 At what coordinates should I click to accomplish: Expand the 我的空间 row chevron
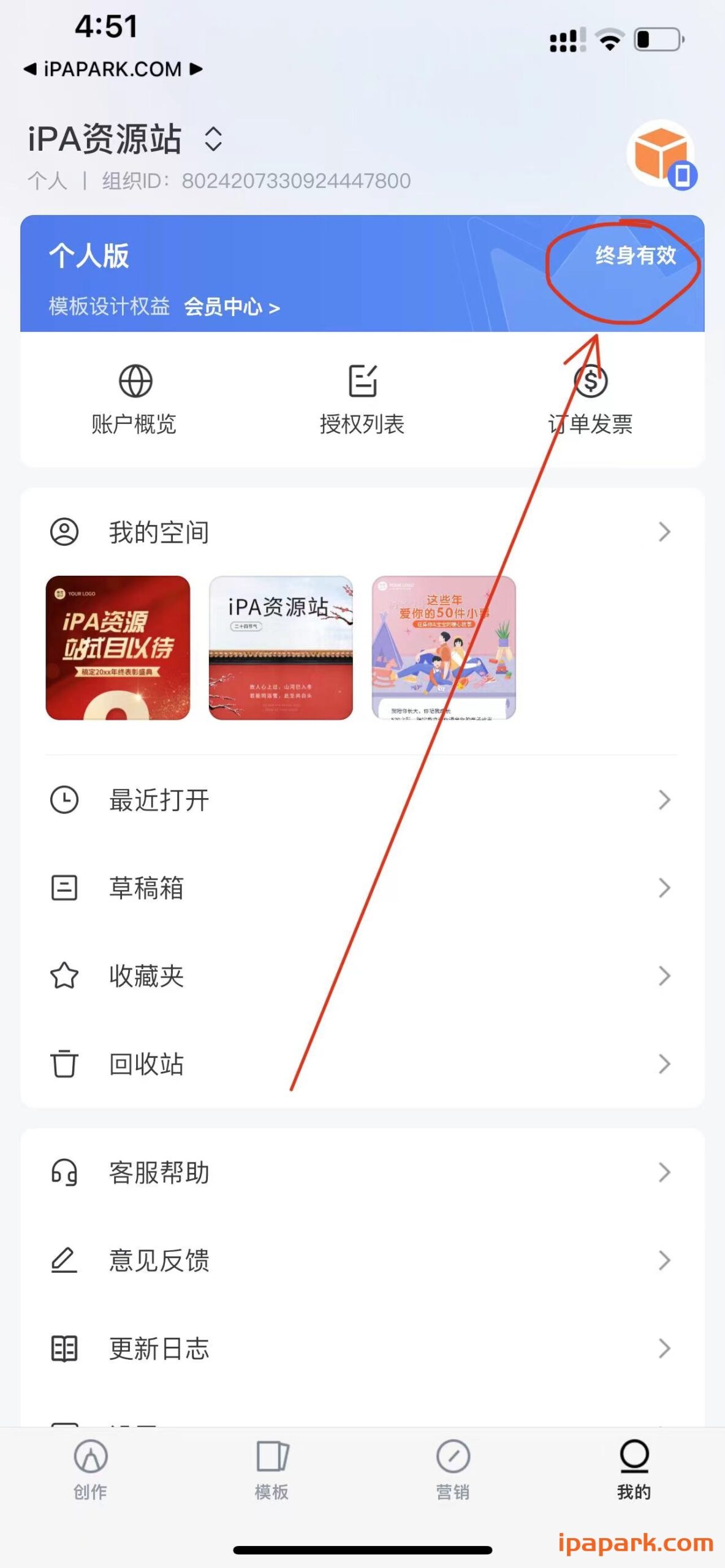(x=664, y=532)
